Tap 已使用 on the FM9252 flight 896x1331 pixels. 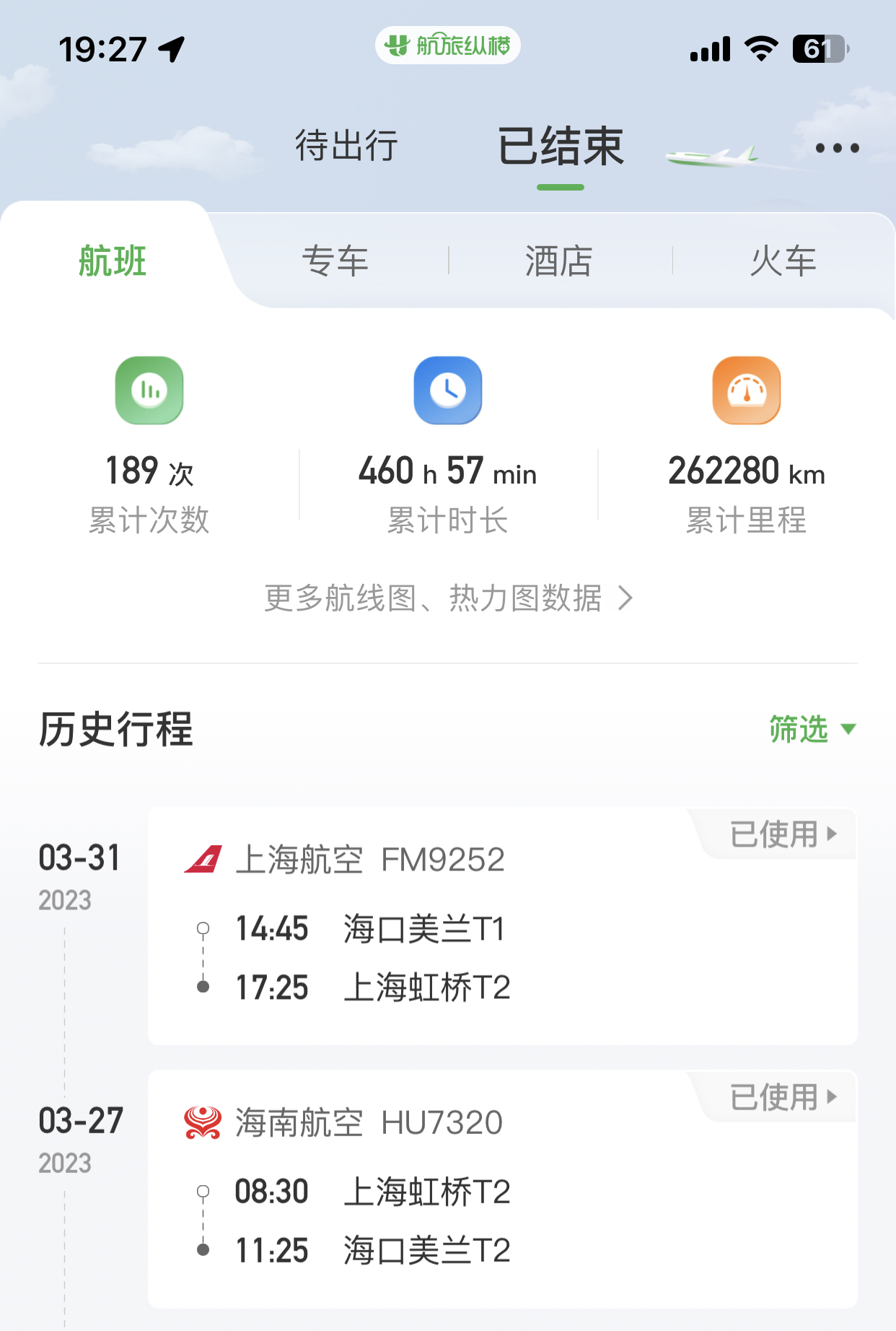click(x=783, y=834)
